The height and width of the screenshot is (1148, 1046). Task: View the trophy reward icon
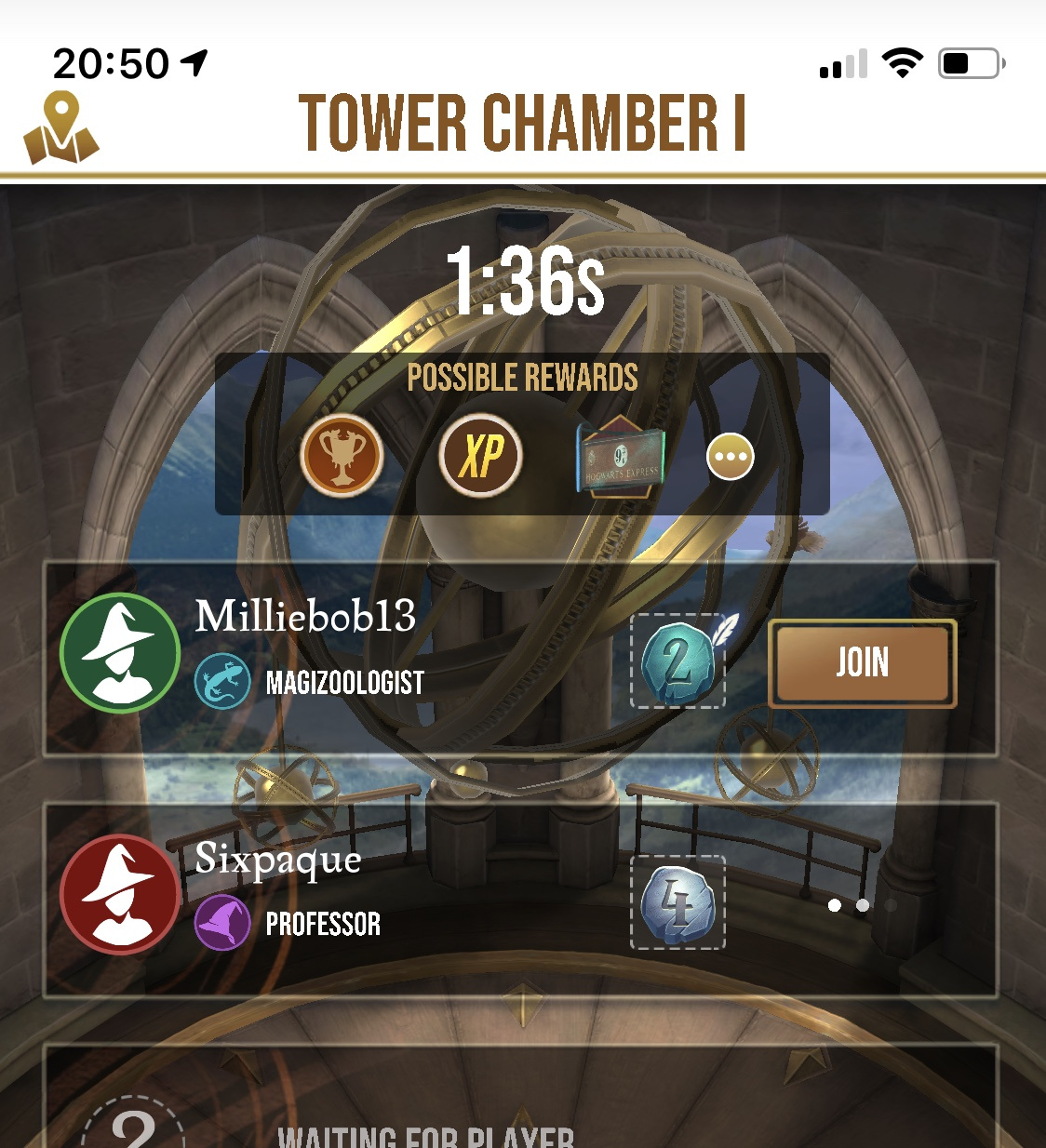point(342,456)
